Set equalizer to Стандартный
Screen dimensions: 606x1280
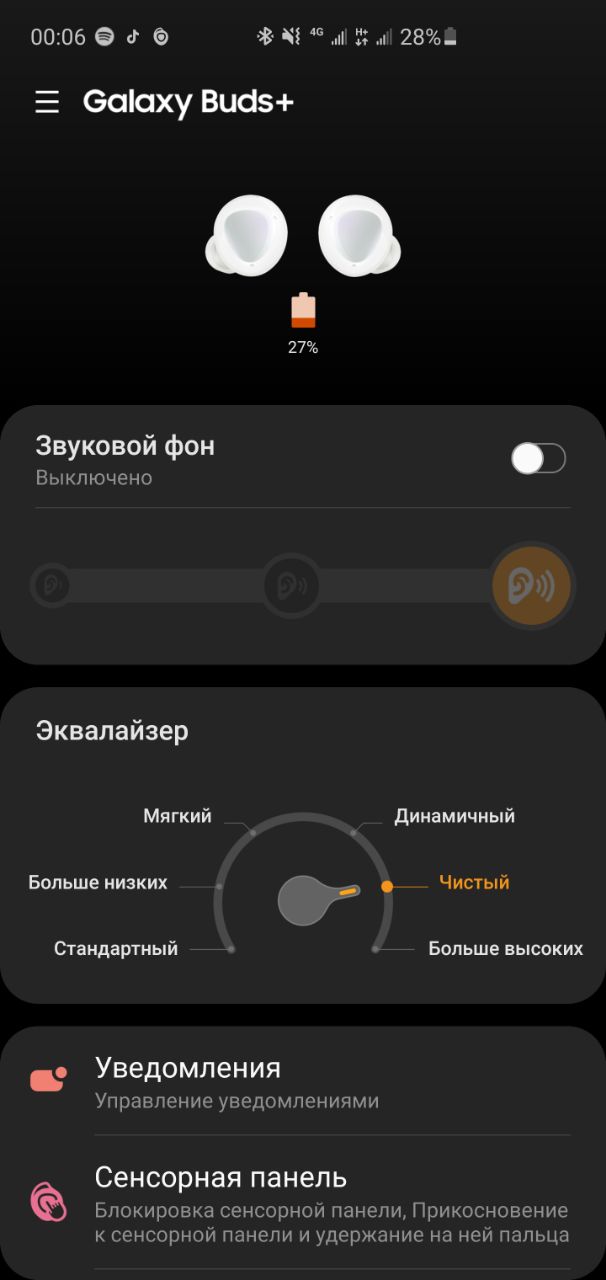(116, 949)
